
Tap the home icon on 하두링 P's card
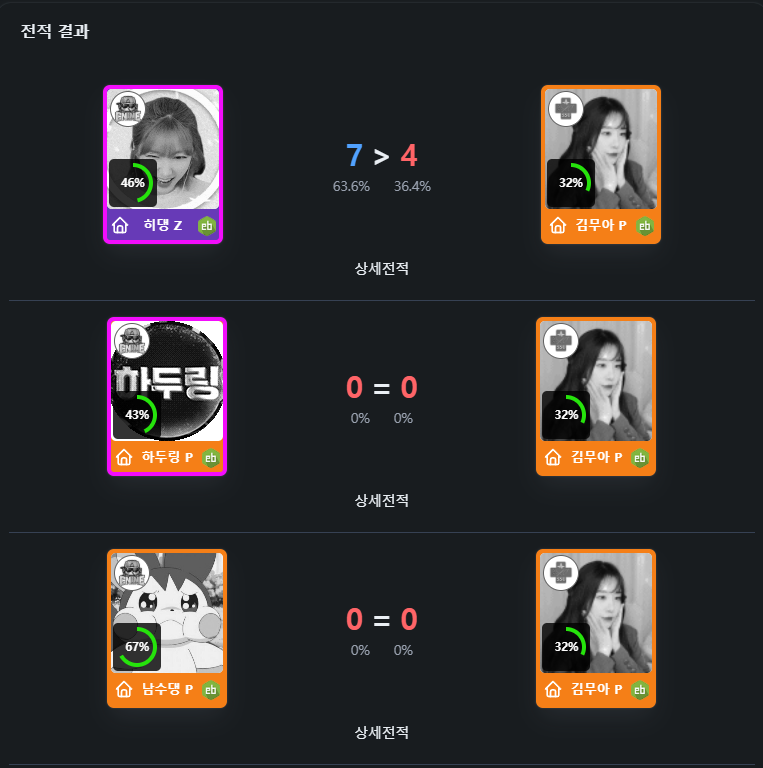click(x=124, y=458)
